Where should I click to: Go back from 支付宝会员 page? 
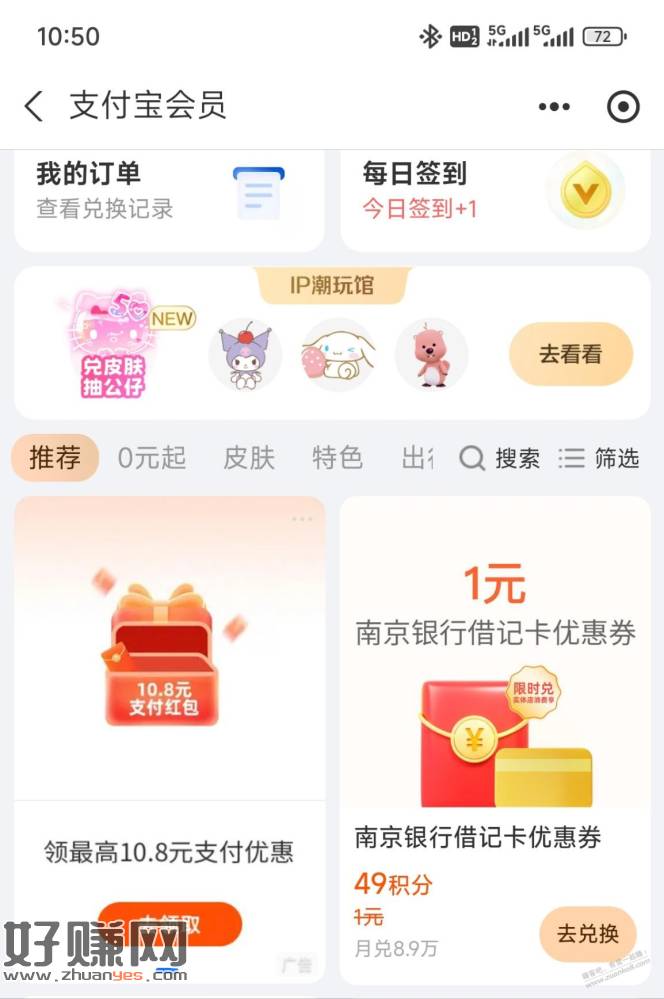[34, 106]
